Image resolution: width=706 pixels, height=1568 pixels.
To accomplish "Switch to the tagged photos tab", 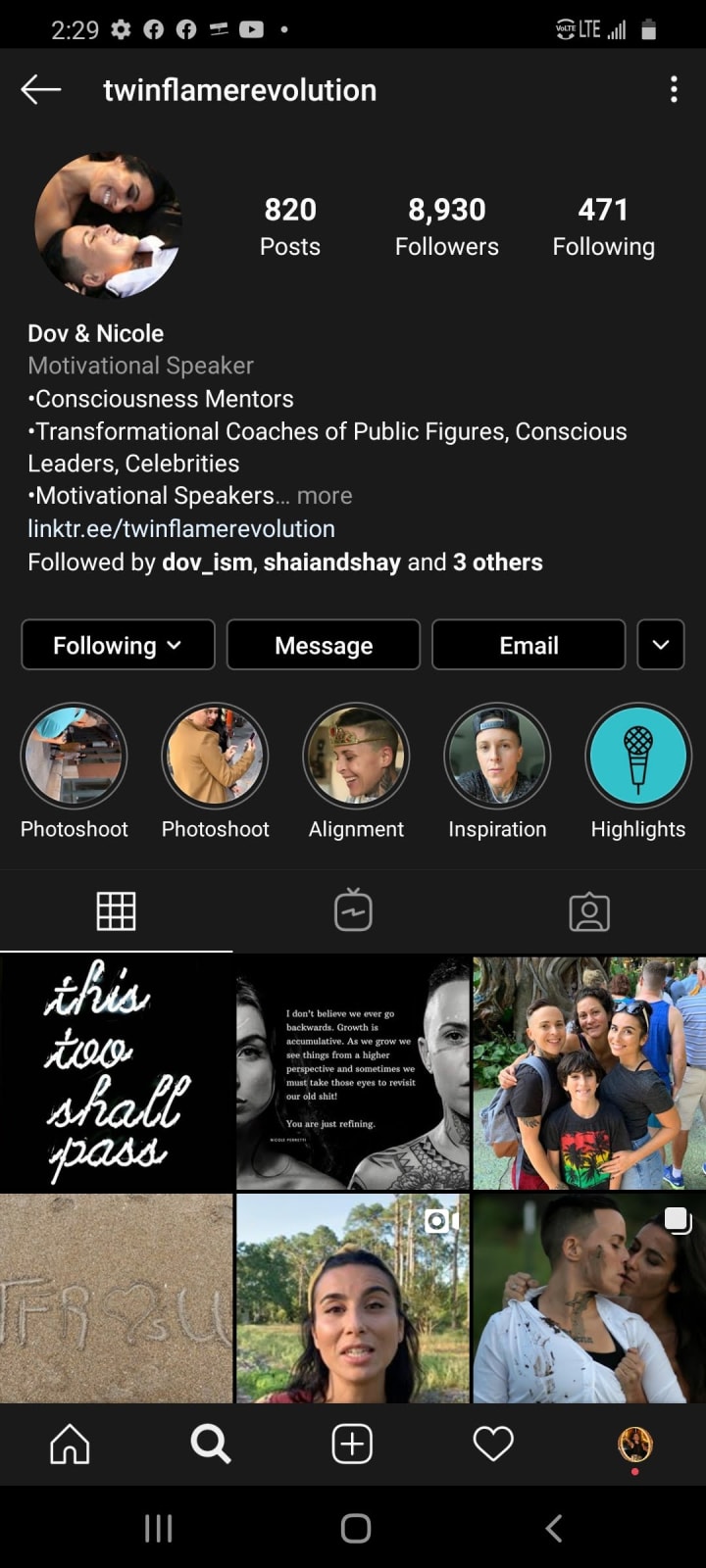I will pos(589,911).
